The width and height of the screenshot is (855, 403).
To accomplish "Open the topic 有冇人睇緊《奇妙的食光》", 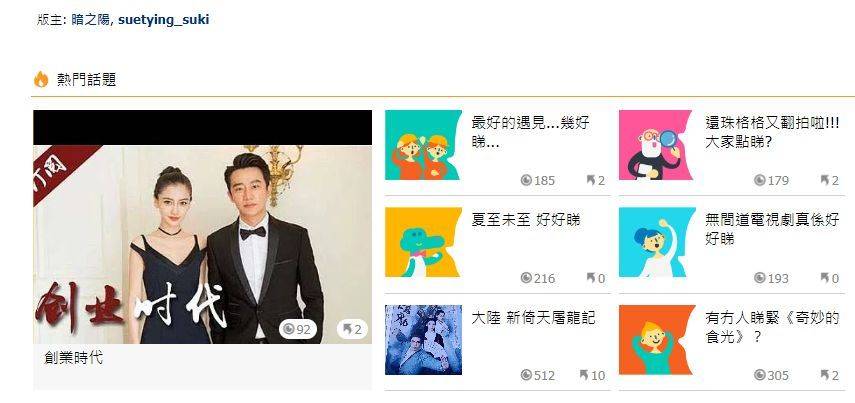I will (772, 327).
